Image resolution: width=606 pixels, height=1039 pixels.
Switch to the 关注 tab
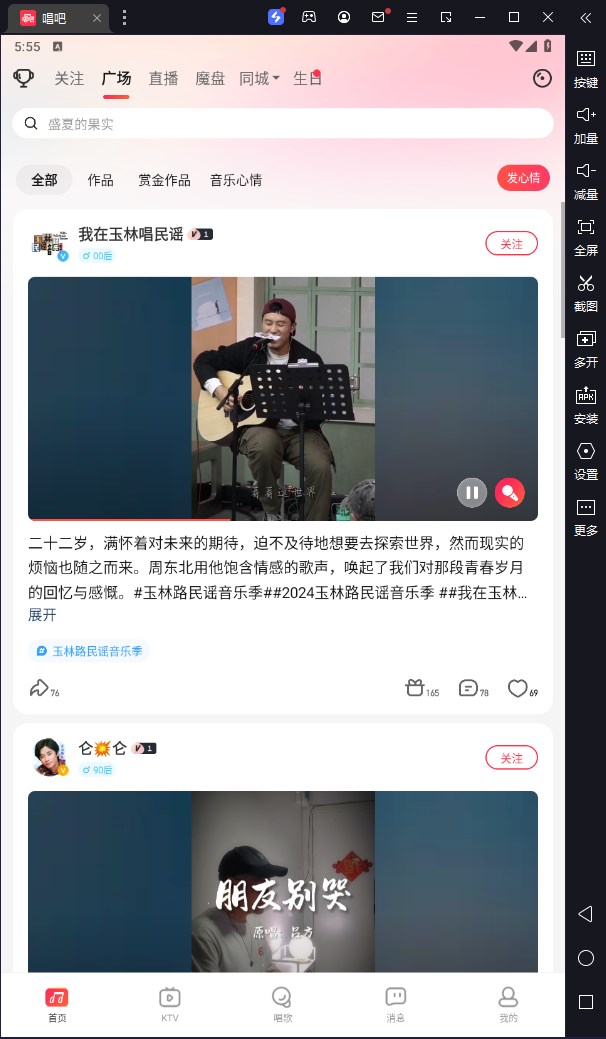pos(69,78)
